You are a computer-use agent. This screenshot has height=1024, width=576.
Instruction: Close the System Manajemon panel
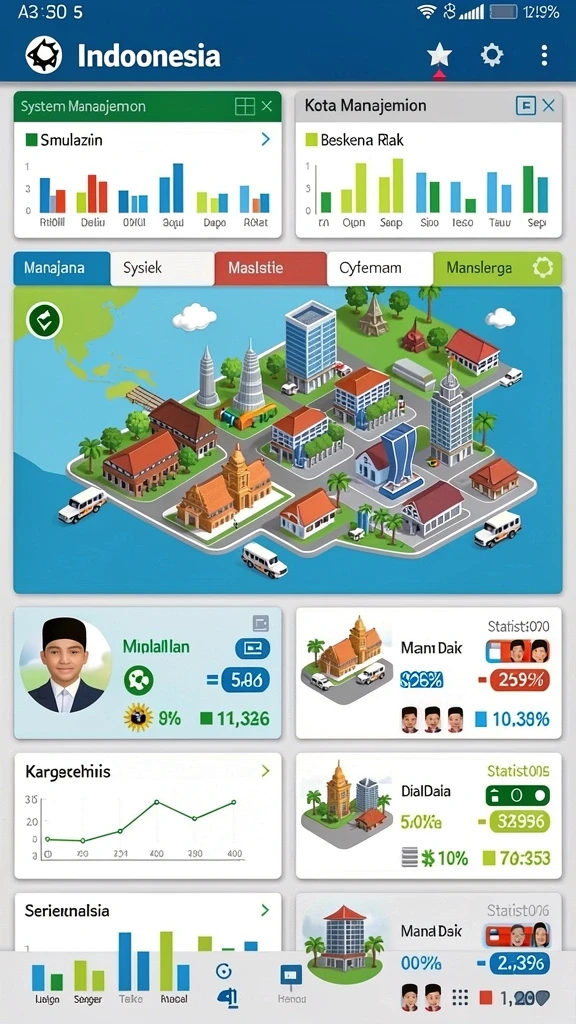(267, 106)
